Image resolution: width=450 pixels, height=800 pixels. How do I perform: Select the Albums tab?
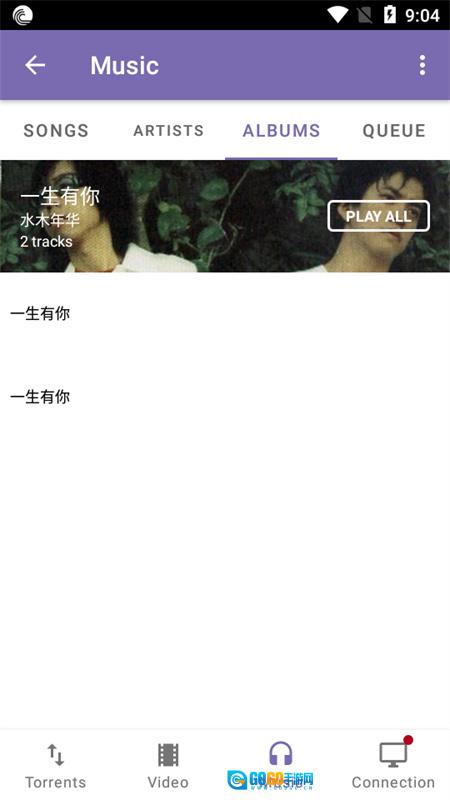click(281, 131)
